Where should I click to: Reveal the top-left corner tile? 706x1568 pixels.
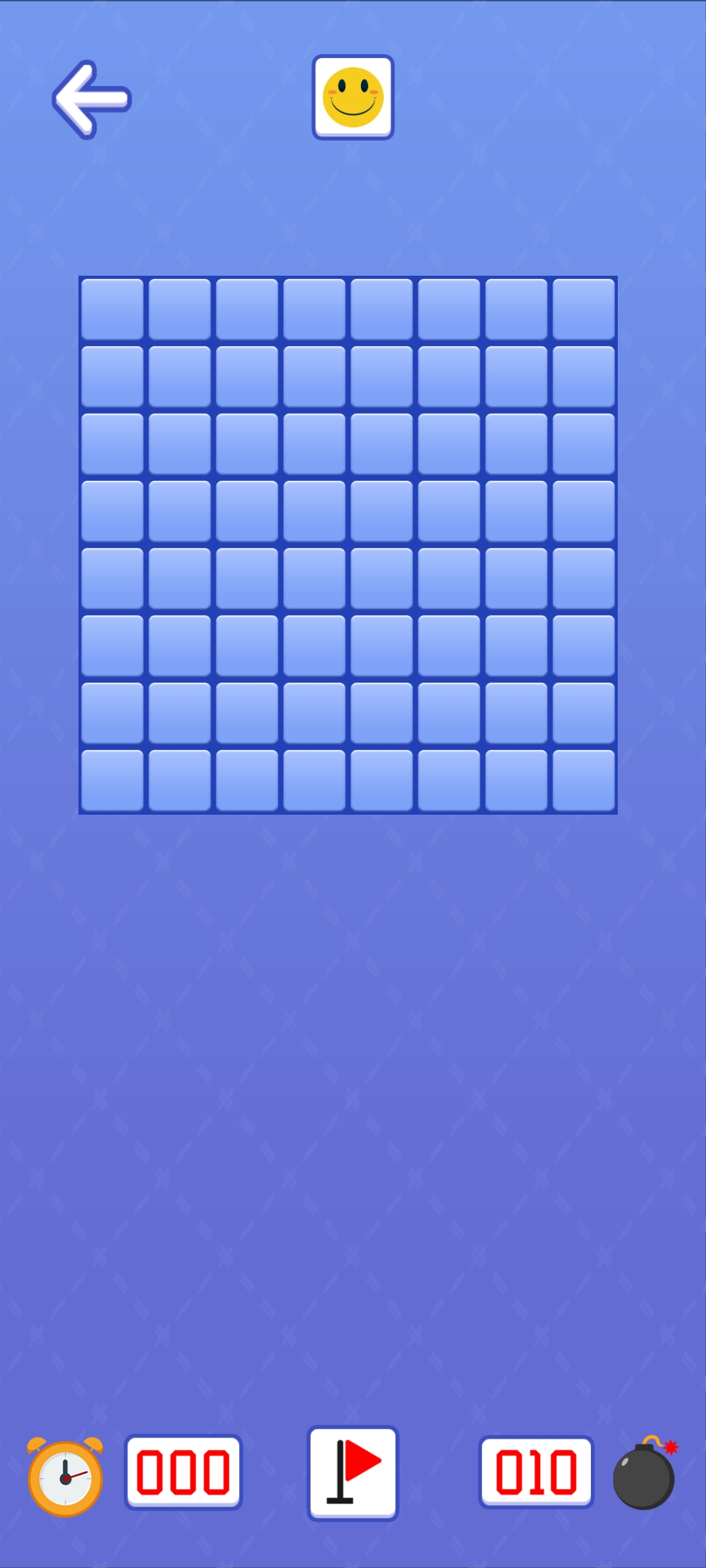tap(112, 309)
